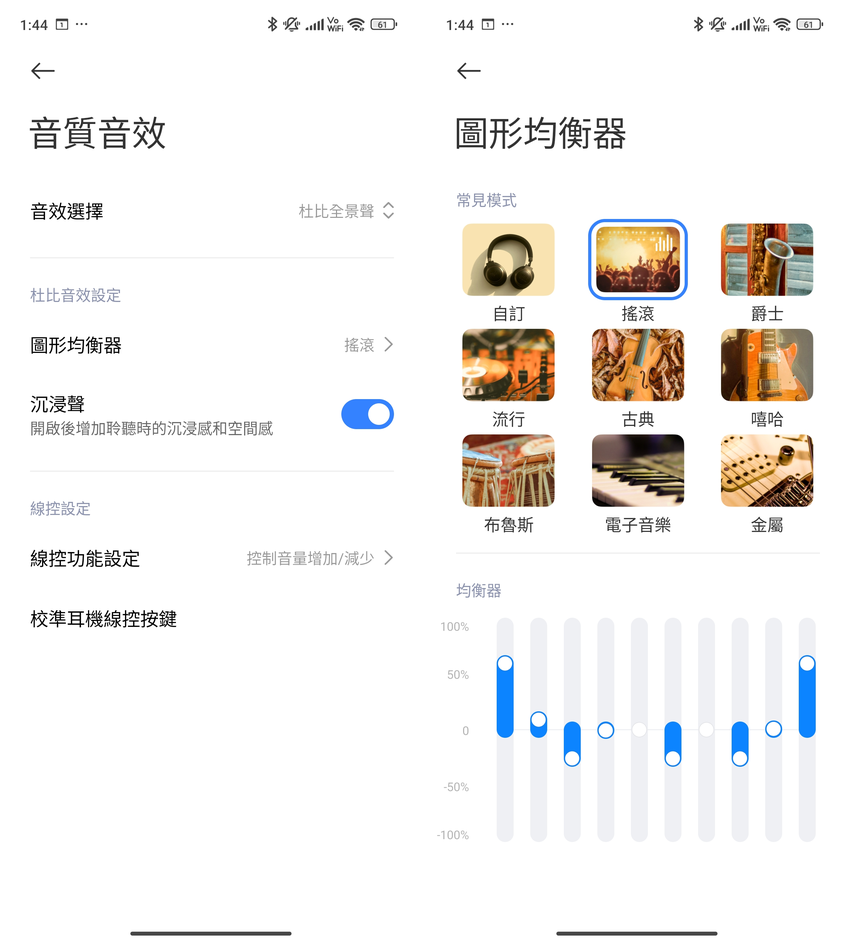Open the 圖形均衡器 settings row

click(212, 345)
